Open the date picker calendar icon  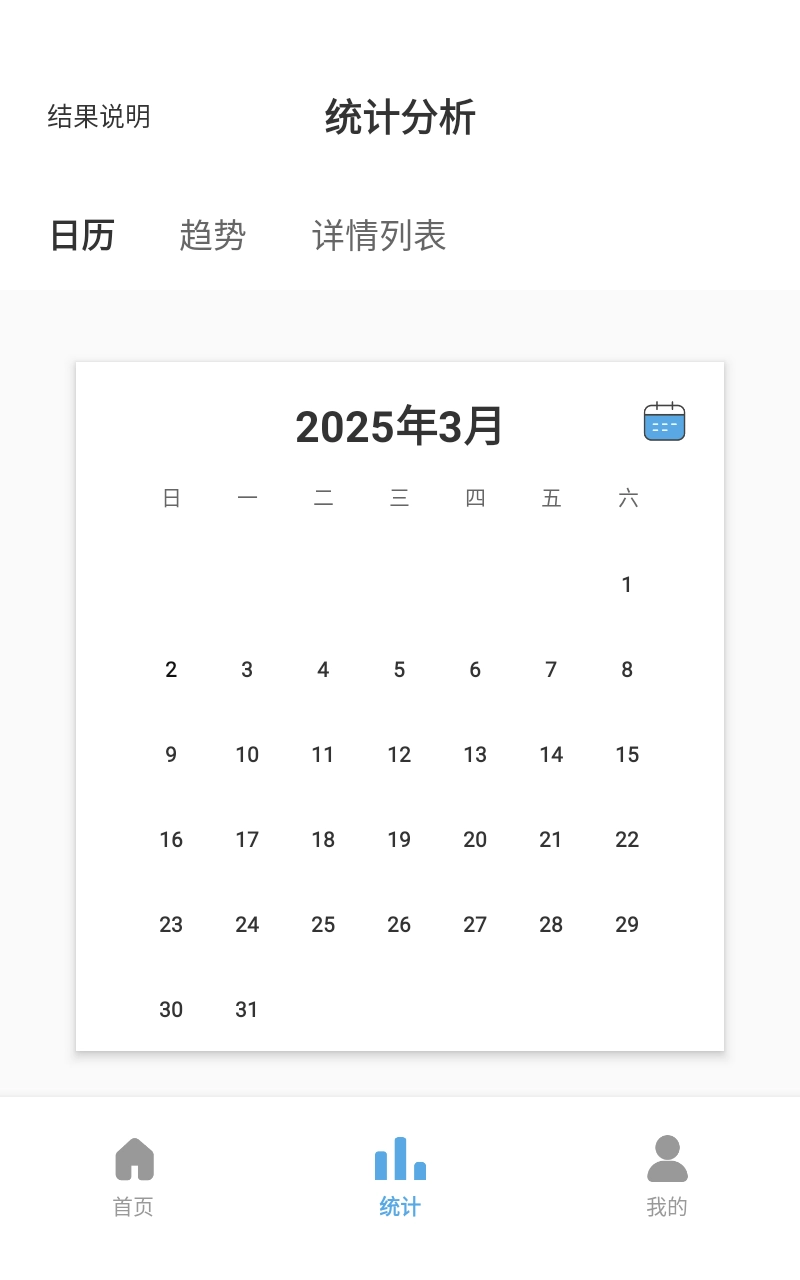coord(663,421)
